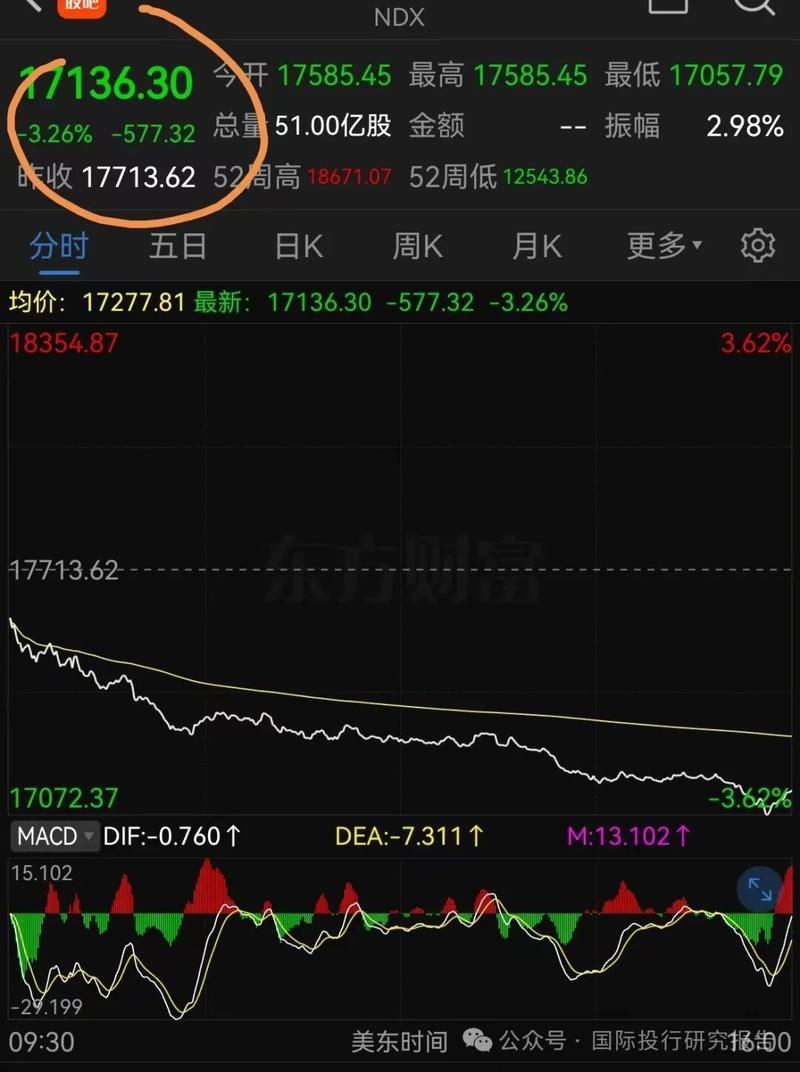Expand the 更多 chart period dropdown

(664, 245)
